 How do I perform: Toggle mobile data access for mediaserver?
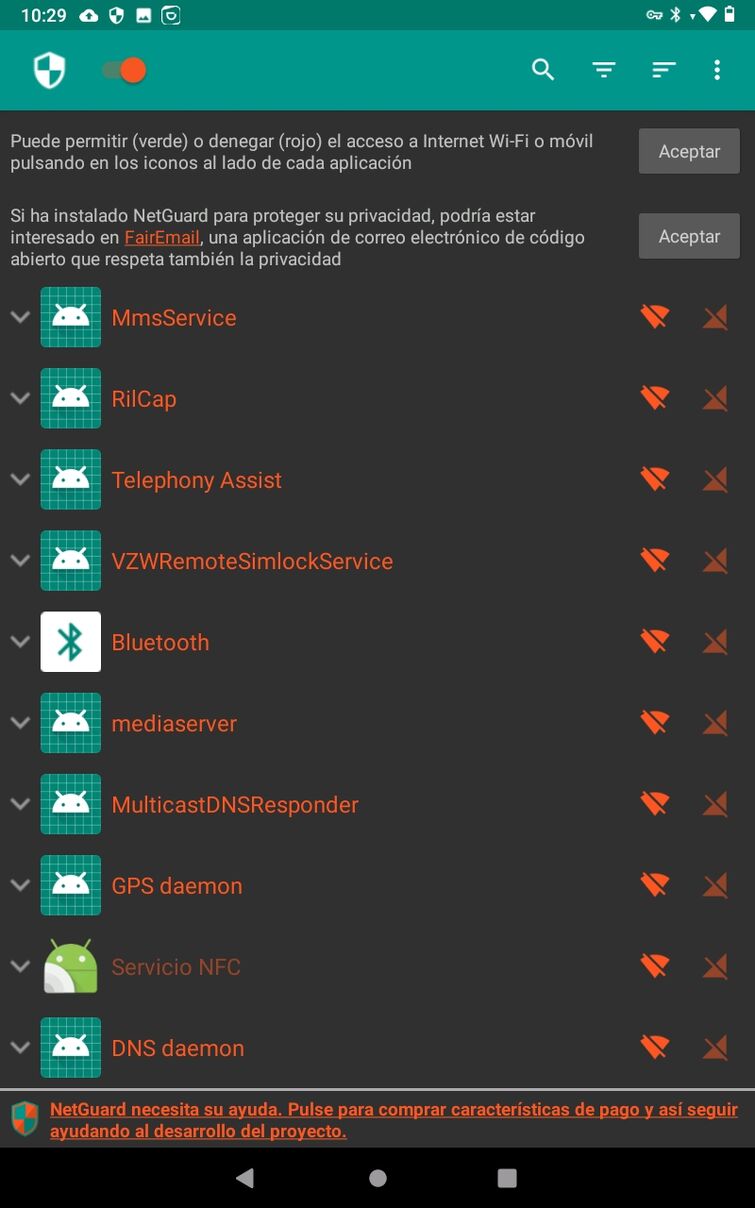[714, 723]
